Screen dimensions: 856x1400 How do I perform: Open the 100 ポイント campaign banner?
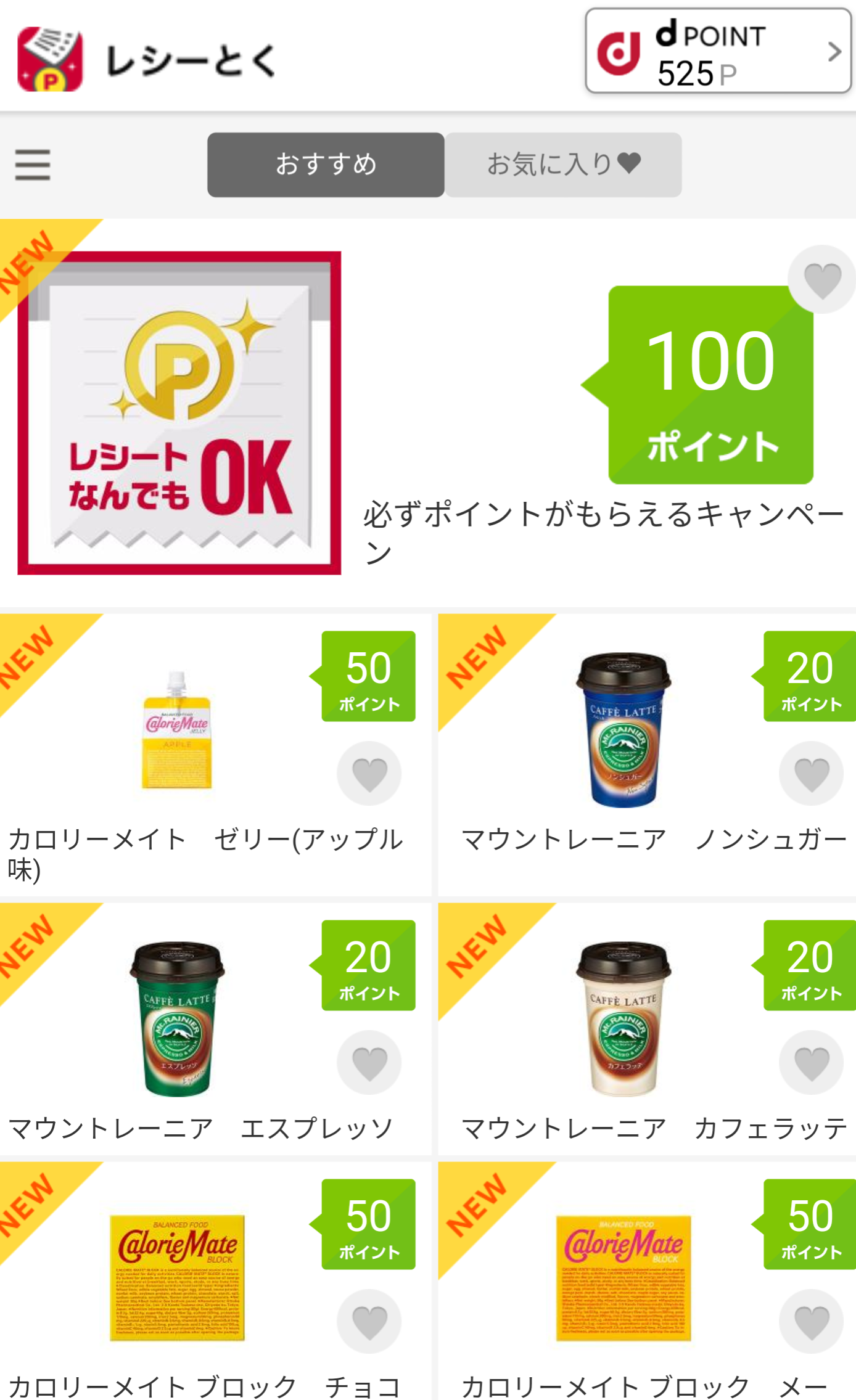[x=428, y=413]
